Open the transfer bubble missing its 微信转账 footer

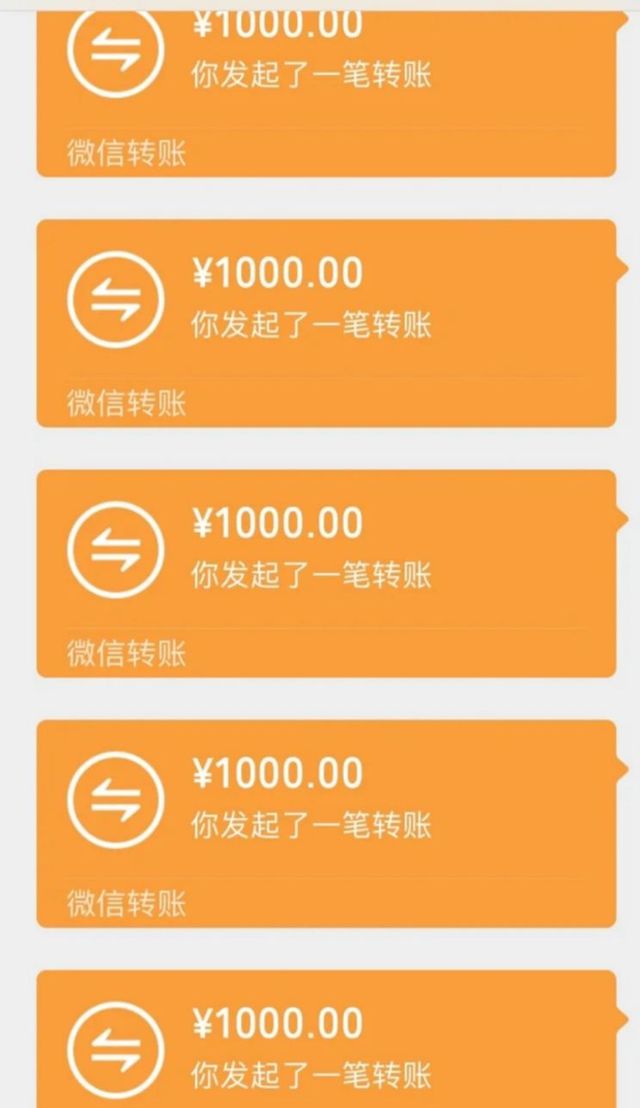click(x=326, y=1039)
